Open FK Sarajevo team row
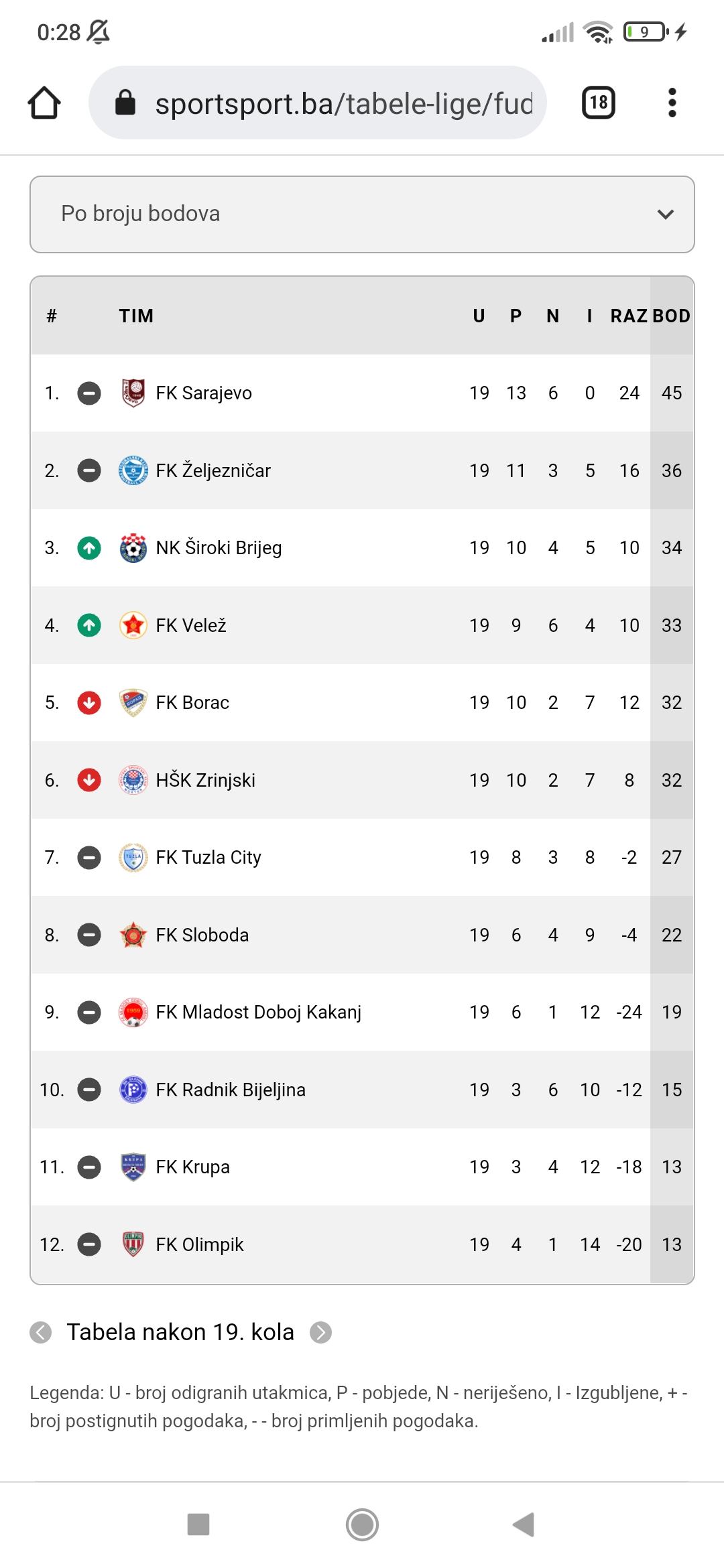724x1568 pixels. click(362, 393)
